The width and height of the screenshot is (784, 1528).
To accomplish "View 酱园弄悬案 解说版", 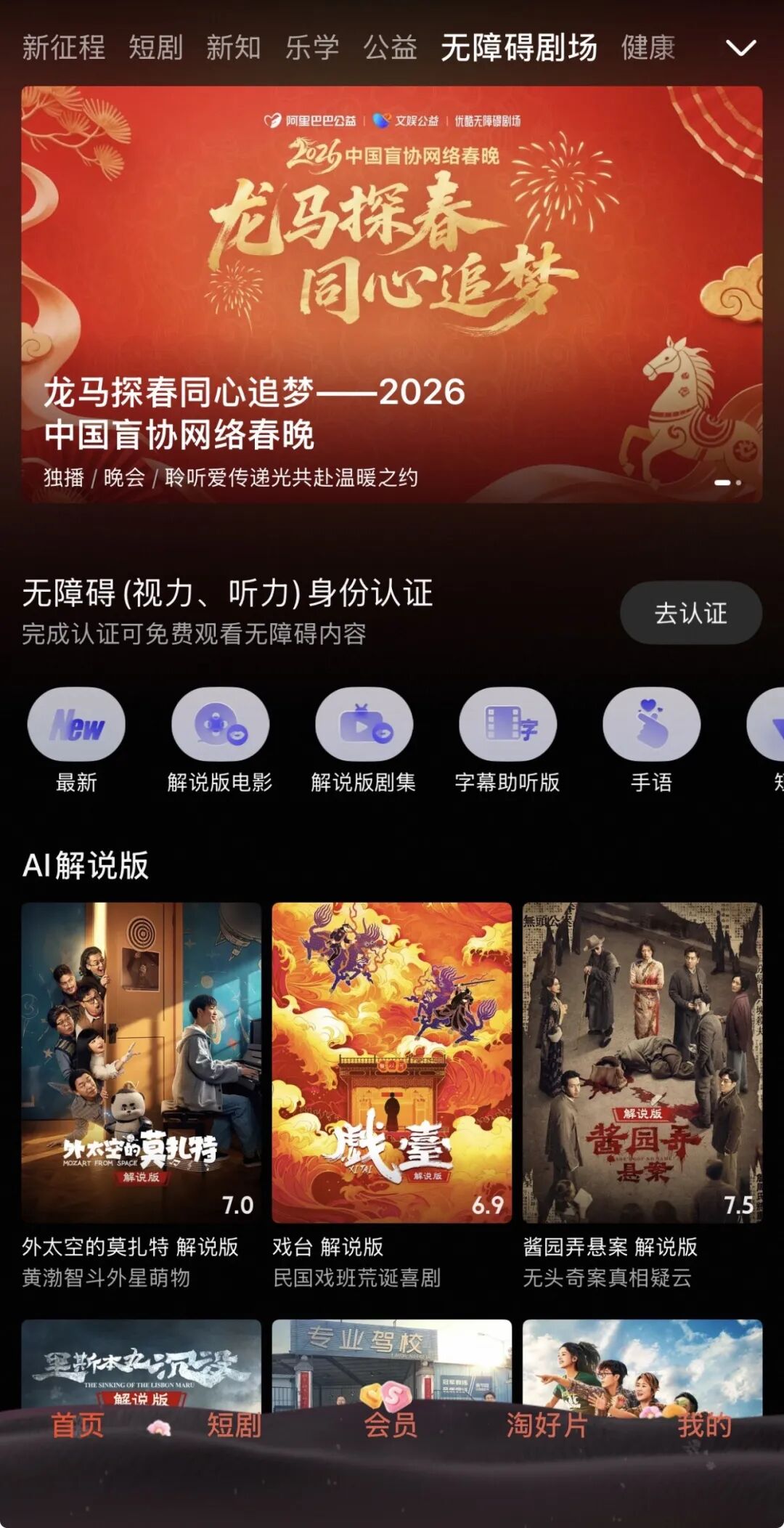I will (x=642, y=1062).
